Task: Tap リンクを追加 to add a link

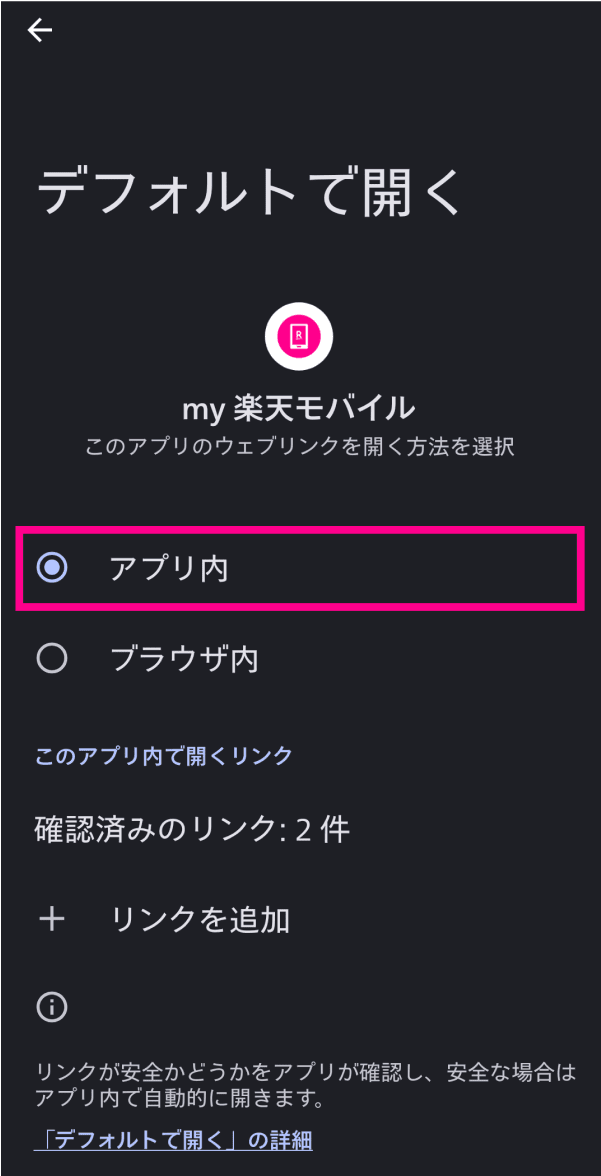Action: 199,919
